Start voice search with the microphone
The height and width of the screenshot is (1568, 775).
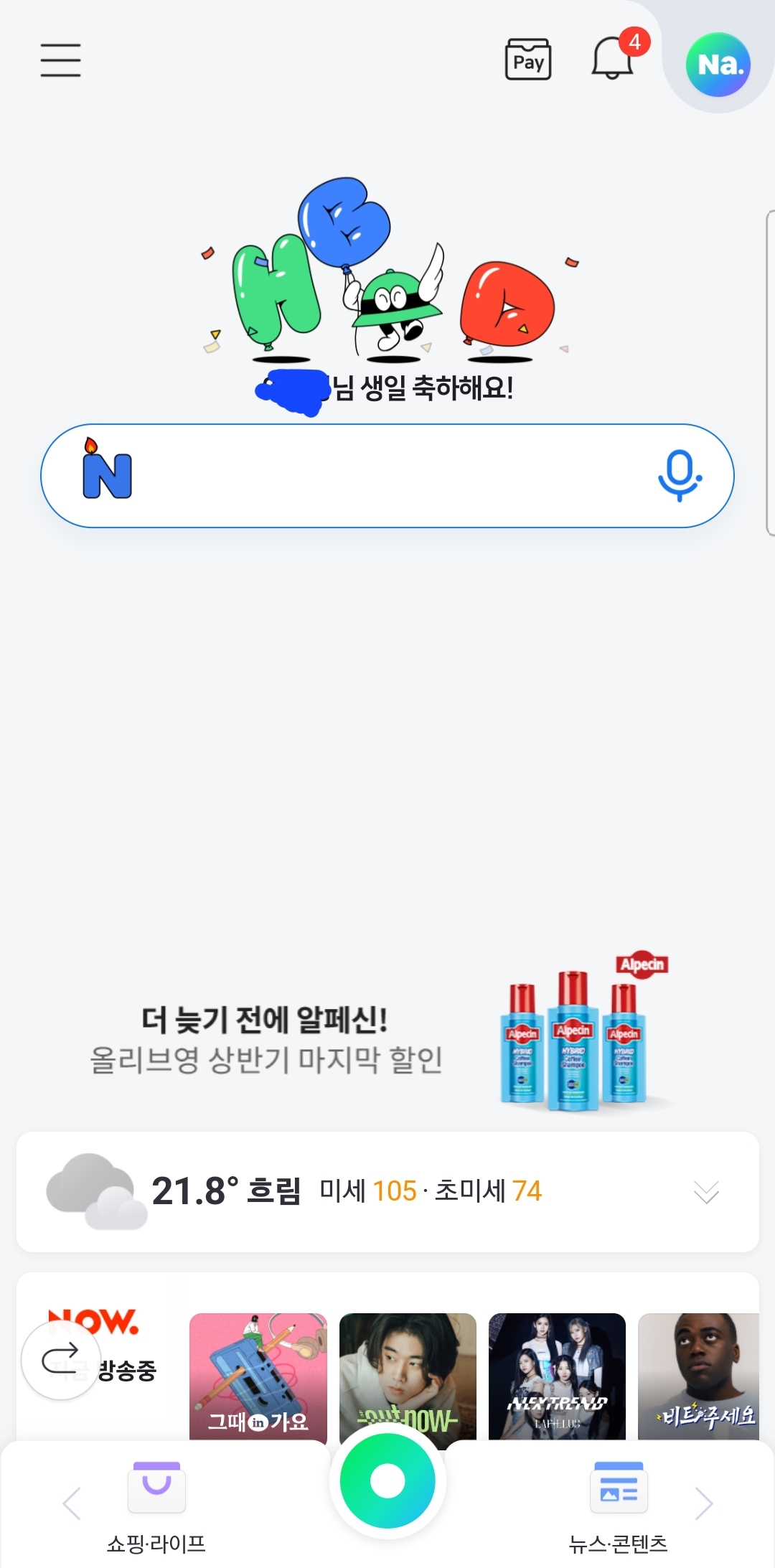pyautogui.click(x=679, y=476)
